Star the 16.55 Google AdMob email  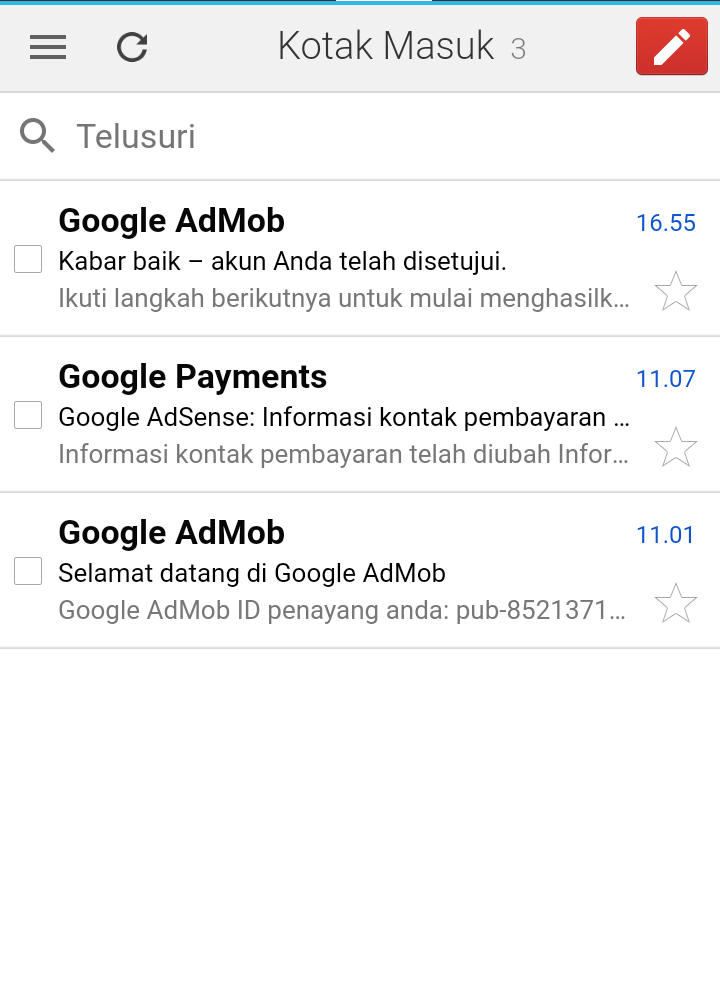pos(675,291)
